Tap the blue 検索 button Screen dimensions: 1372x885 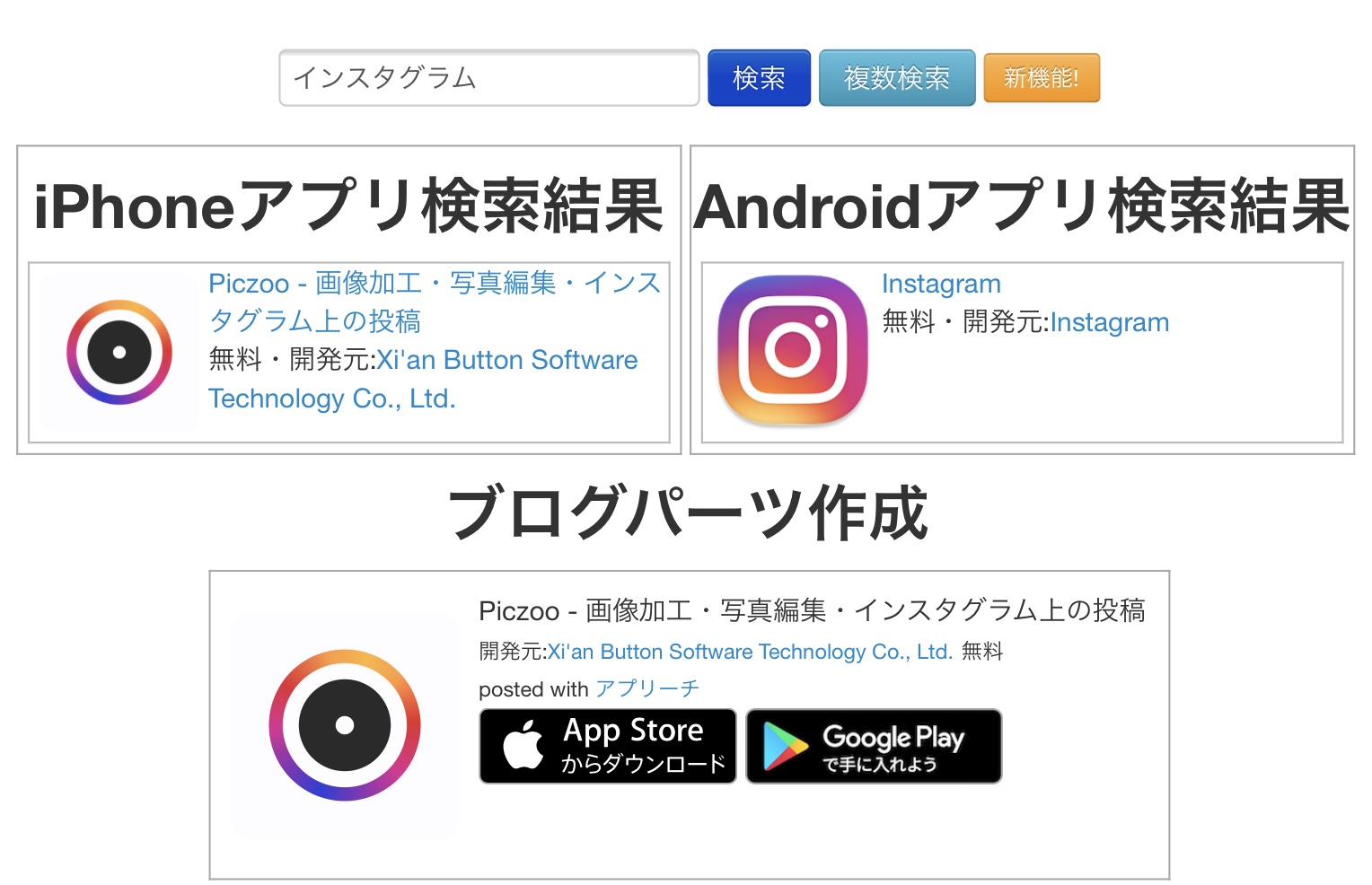pyautogui.click(x=759, y=78)
